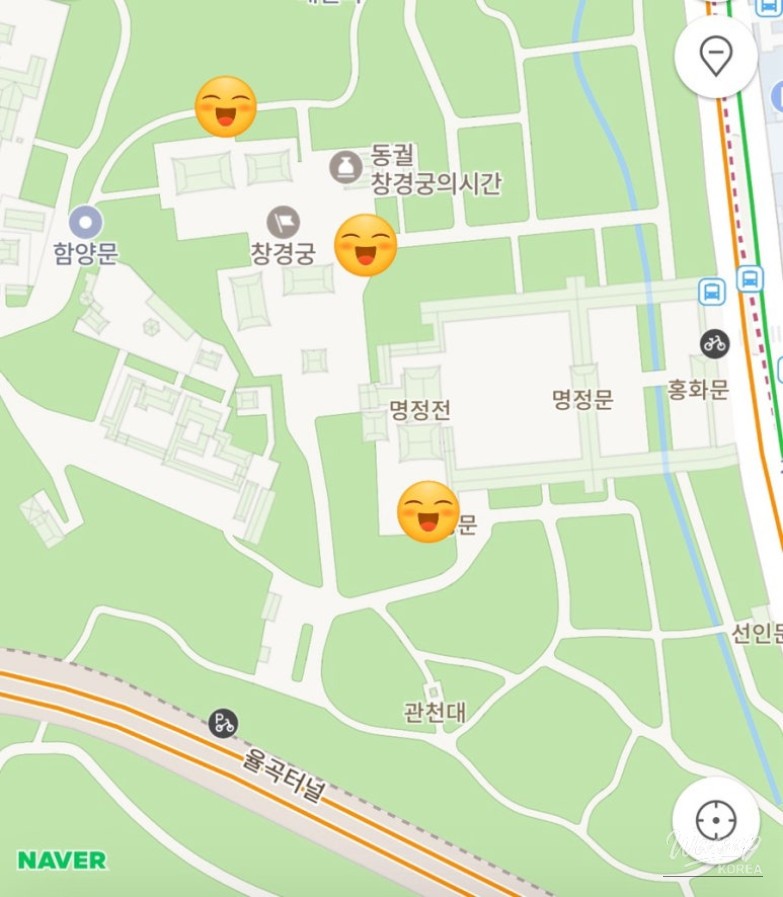Open the bike station marker near 율곡터널
This screenshot has width=783, height=897.
[223, 723]
